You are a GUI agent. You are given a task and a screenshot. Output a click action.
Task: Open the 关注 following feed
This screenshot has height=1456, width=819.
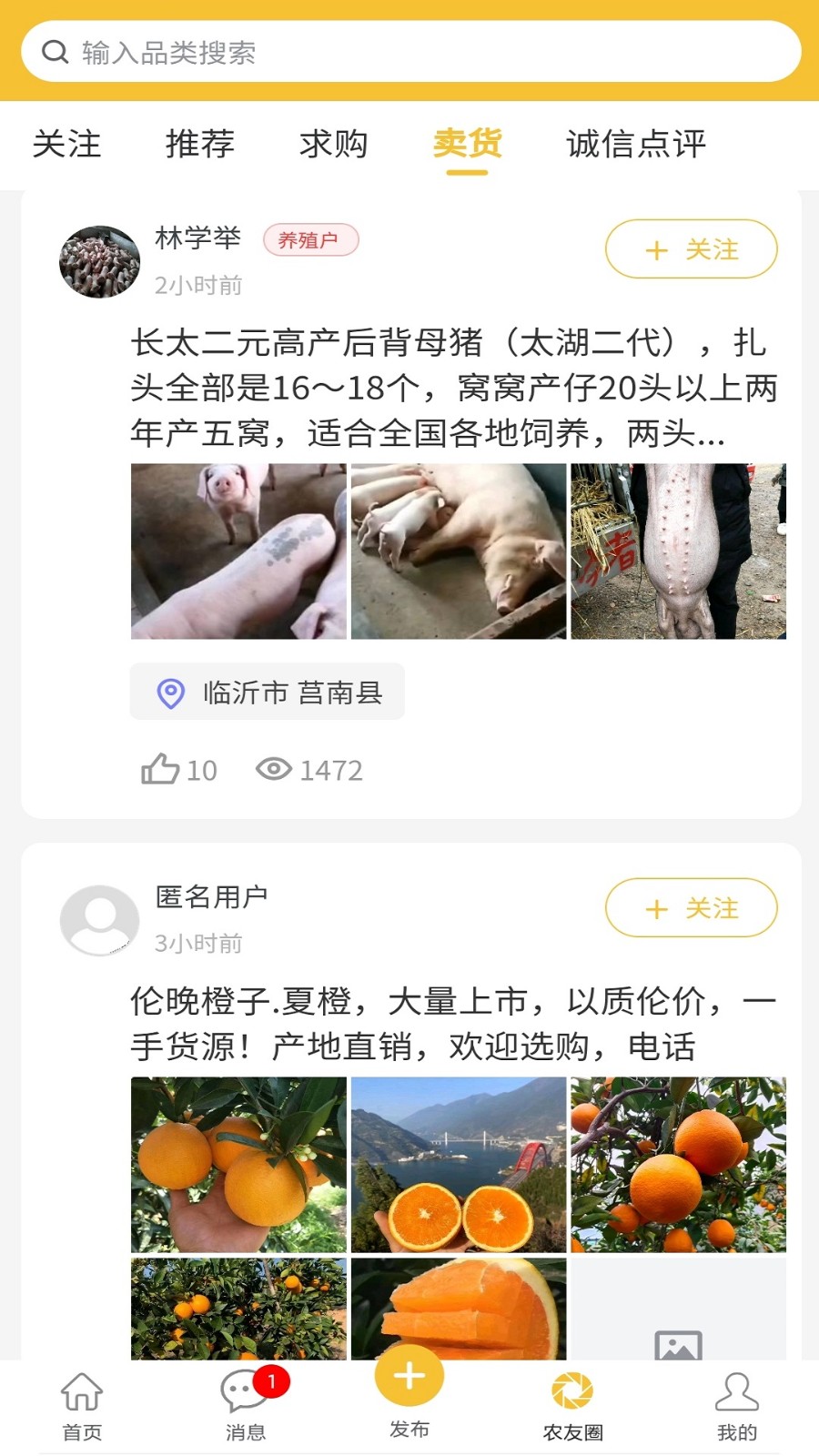[67, 144]
